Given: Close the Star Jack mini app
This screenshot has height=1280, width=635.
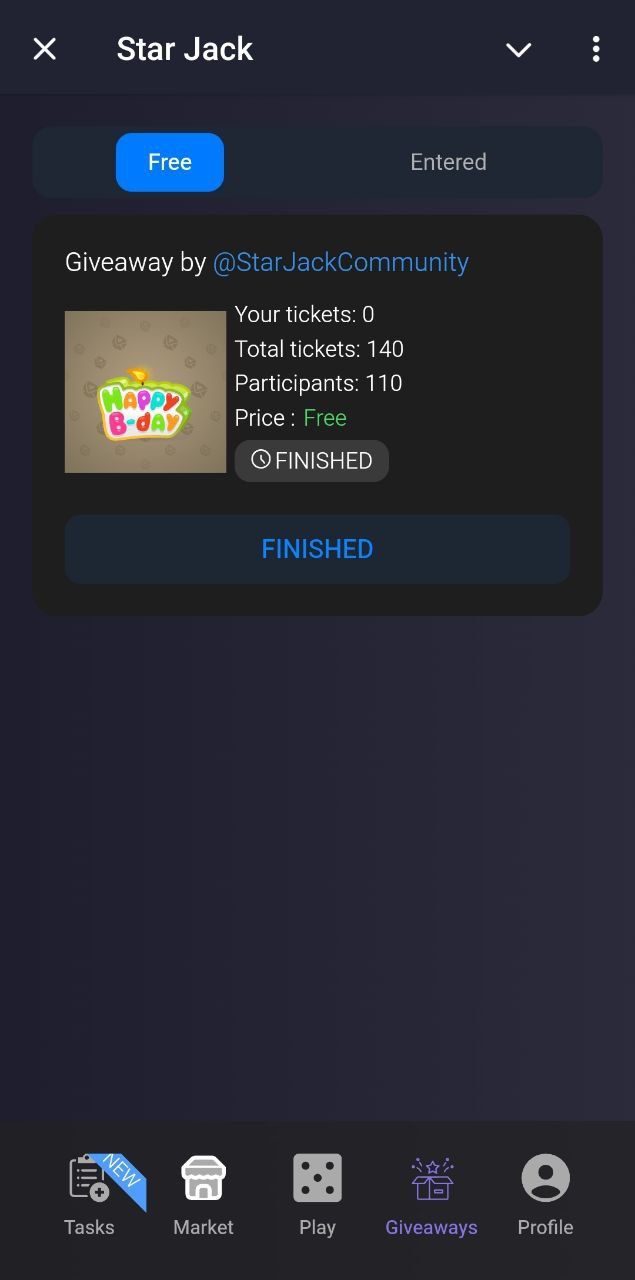Looking at the screenshot, I should (45, 49).
